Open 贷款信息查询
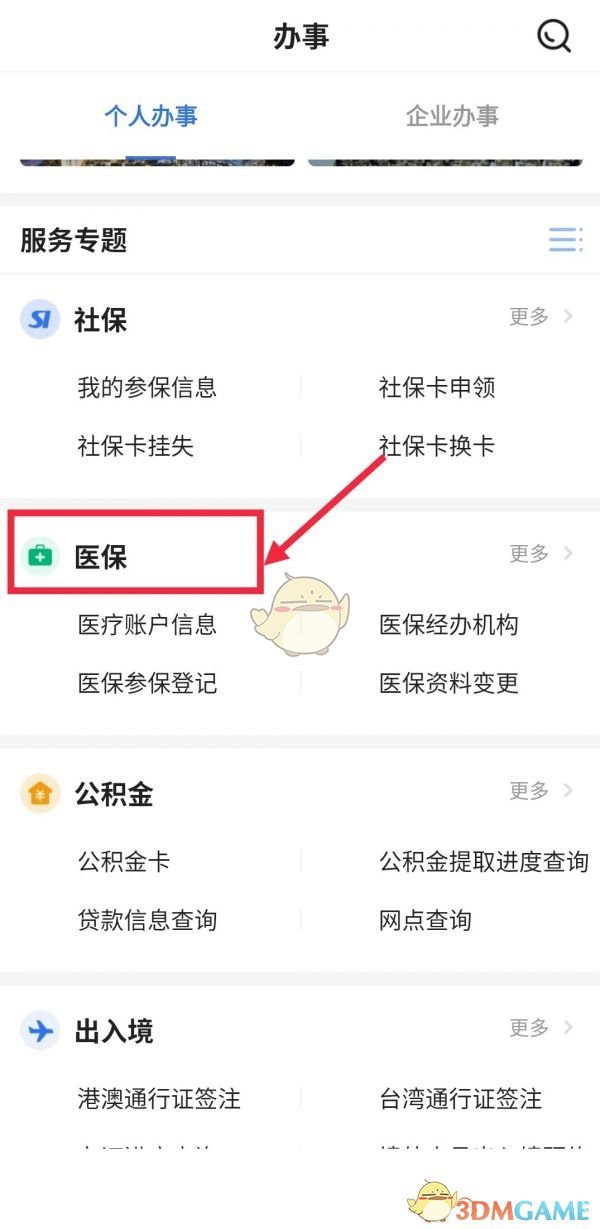The image size is (600, 1229). click(147, 920)
